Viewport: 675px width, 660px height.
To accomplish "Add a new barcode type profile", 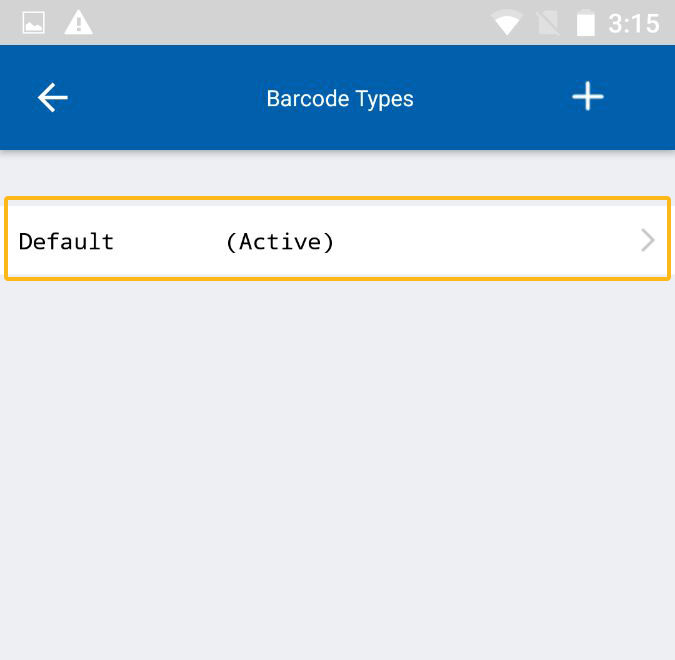I will click(x=587, y=97).
